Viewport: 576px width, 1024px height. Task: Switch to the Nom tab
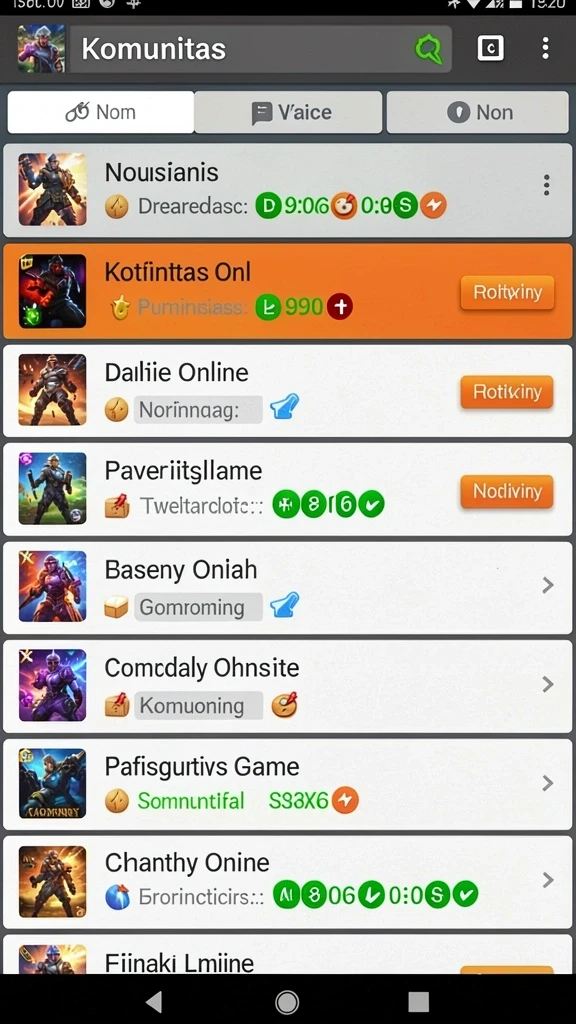coord(101,112)
